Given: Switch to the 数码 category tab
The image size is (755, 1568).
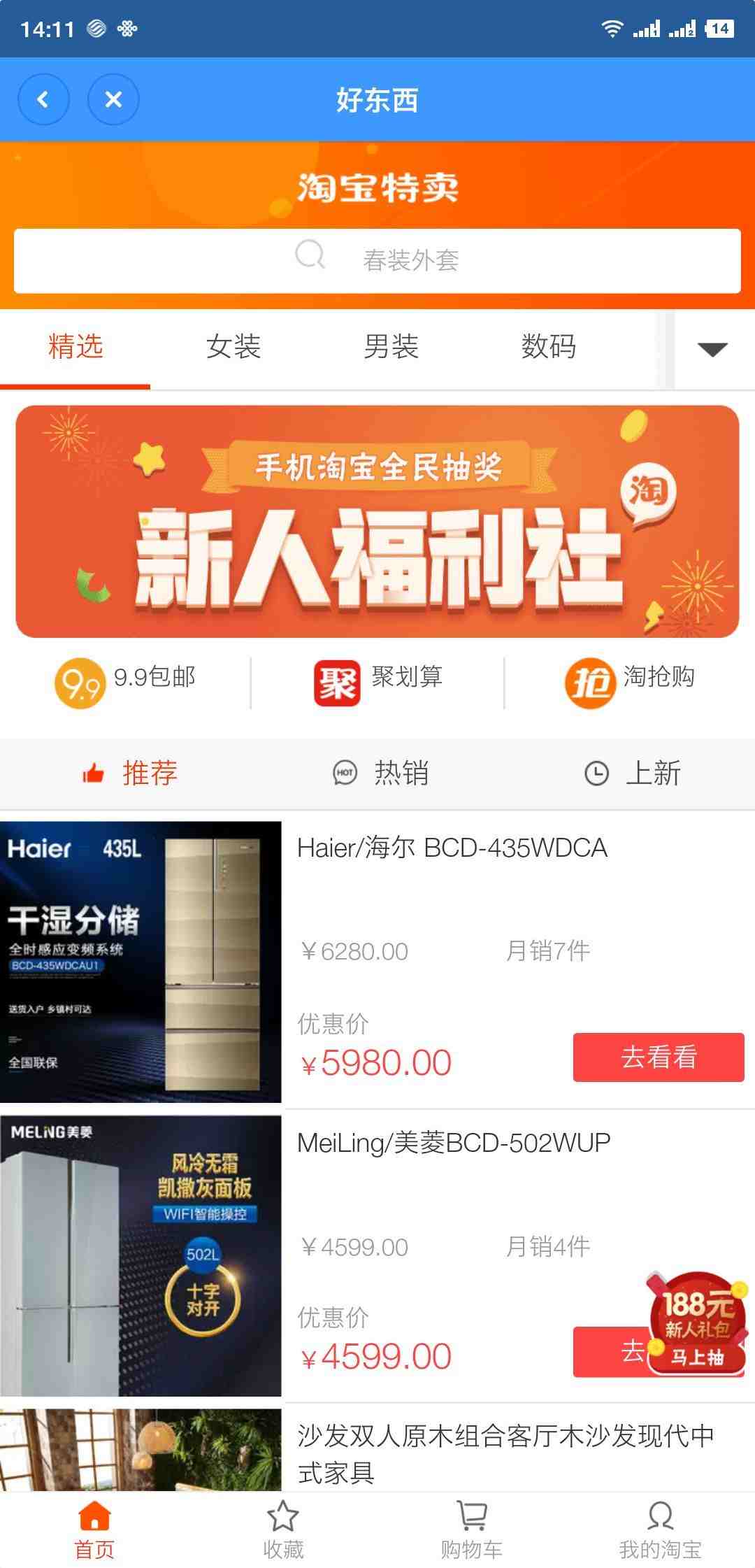Looking at the screenshot, I should [549, 347].
